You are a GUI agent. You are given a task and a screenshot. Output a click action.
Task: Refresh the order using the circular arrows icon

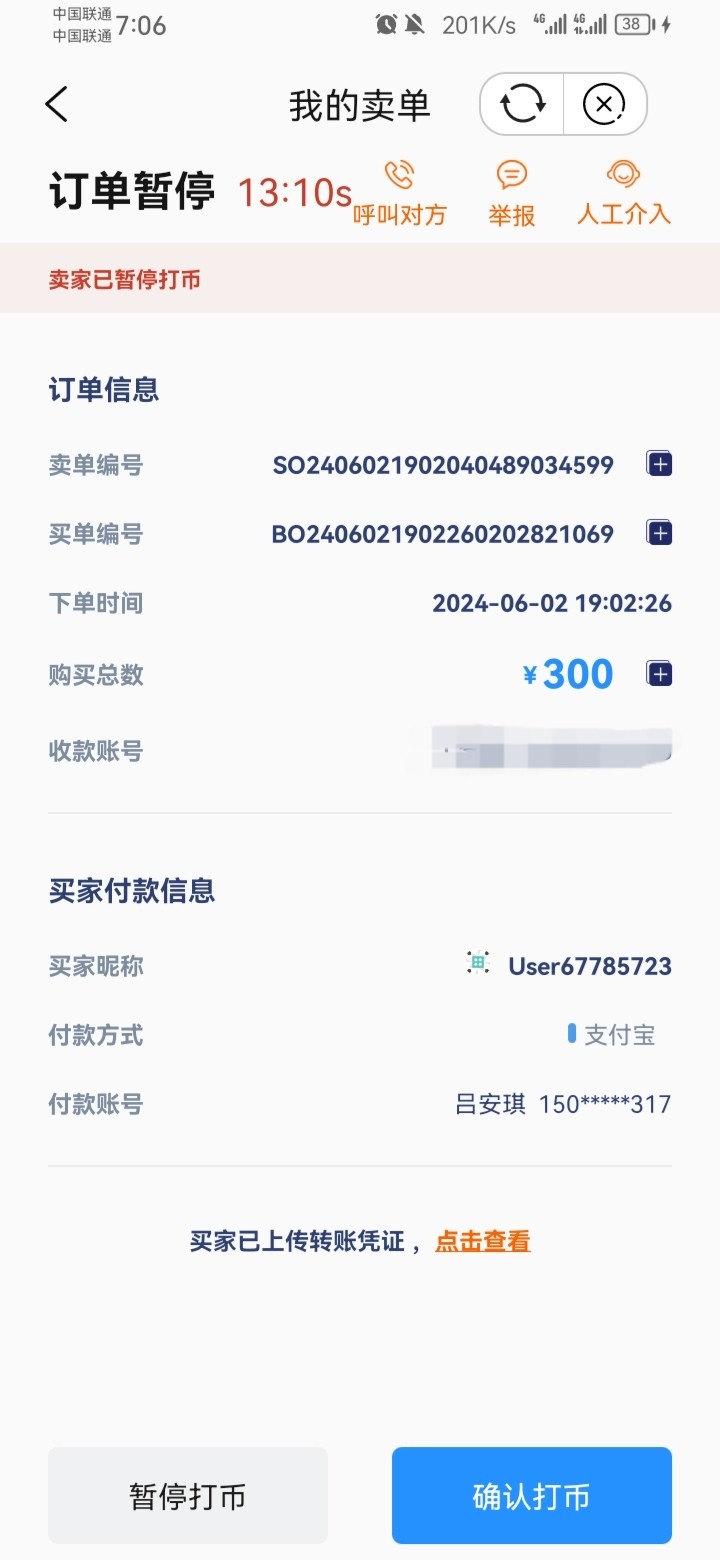point(522,104)
